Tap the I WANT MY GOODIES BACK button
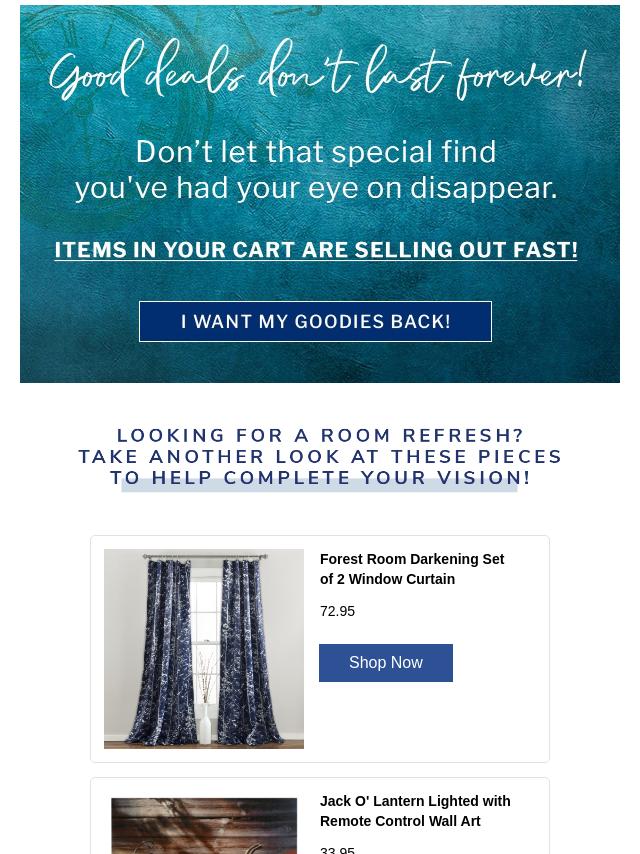The width and height of the screenshot is (640, 854). (x=315, y=321)
